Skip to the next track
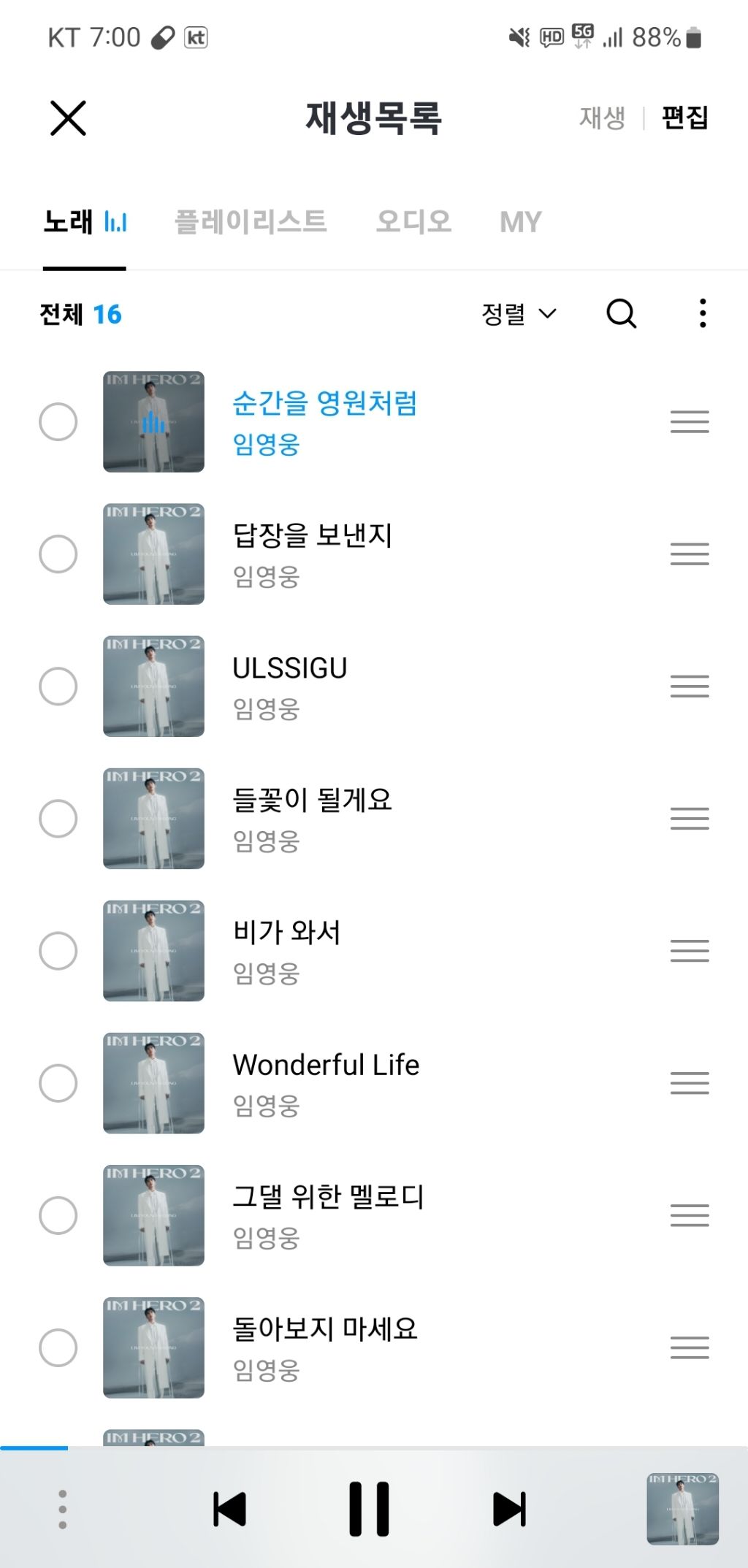Screen dimensions: 748x1568 509,1510
